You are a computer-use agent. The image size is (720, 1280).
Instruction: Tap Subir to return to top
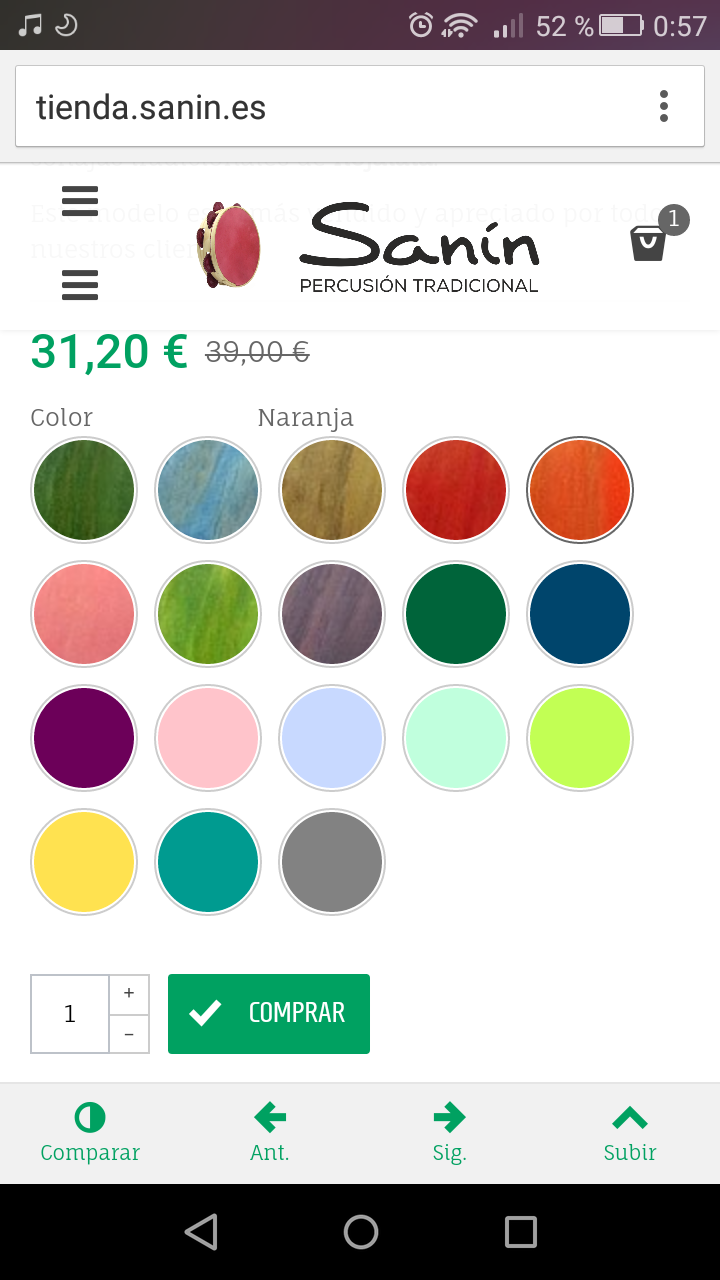630,1133
